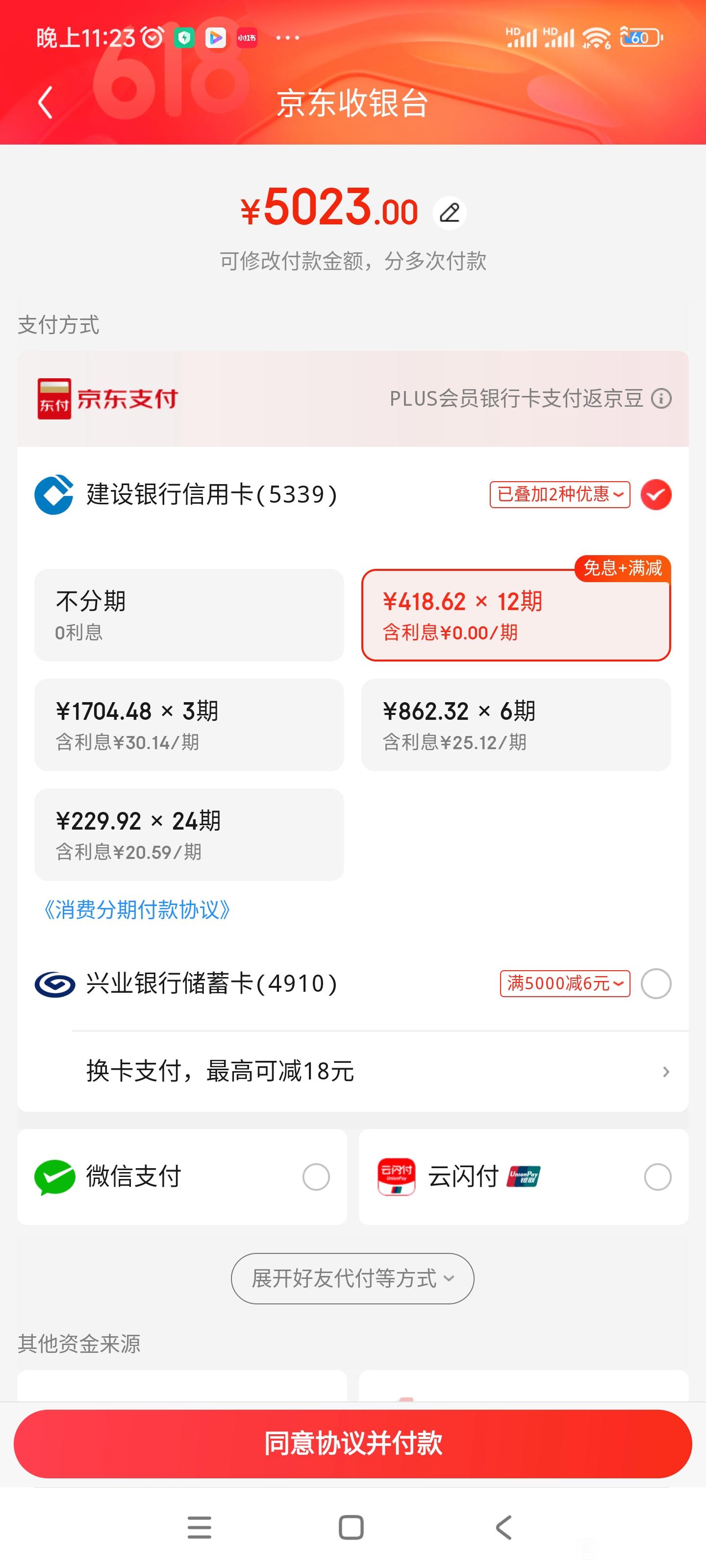The height and width of the screenshot is (1568, 706).
Task: Select the 3期 installment option
Action: [189, 725]
